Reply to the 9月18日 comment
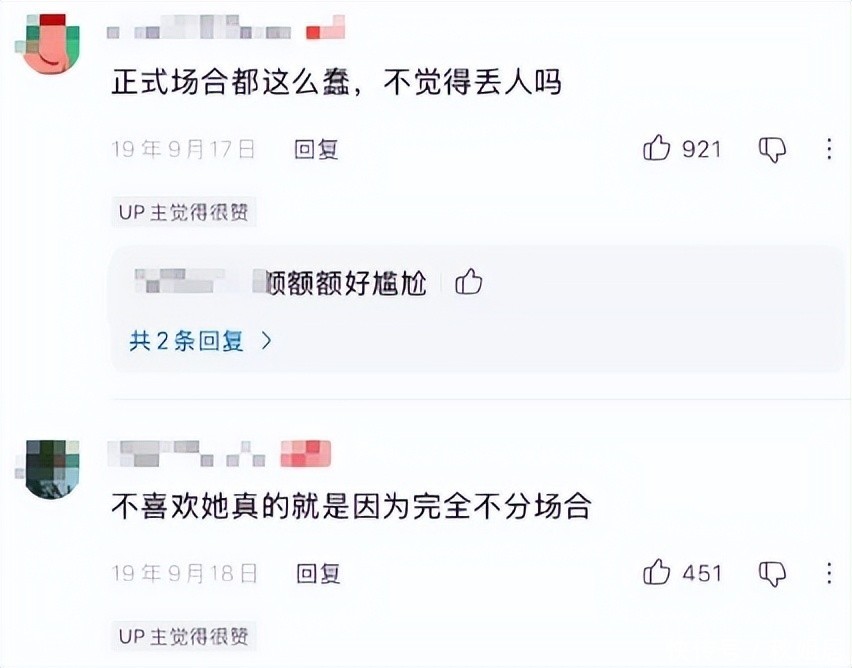The image size is (852, 668). (x=318, y=574)
